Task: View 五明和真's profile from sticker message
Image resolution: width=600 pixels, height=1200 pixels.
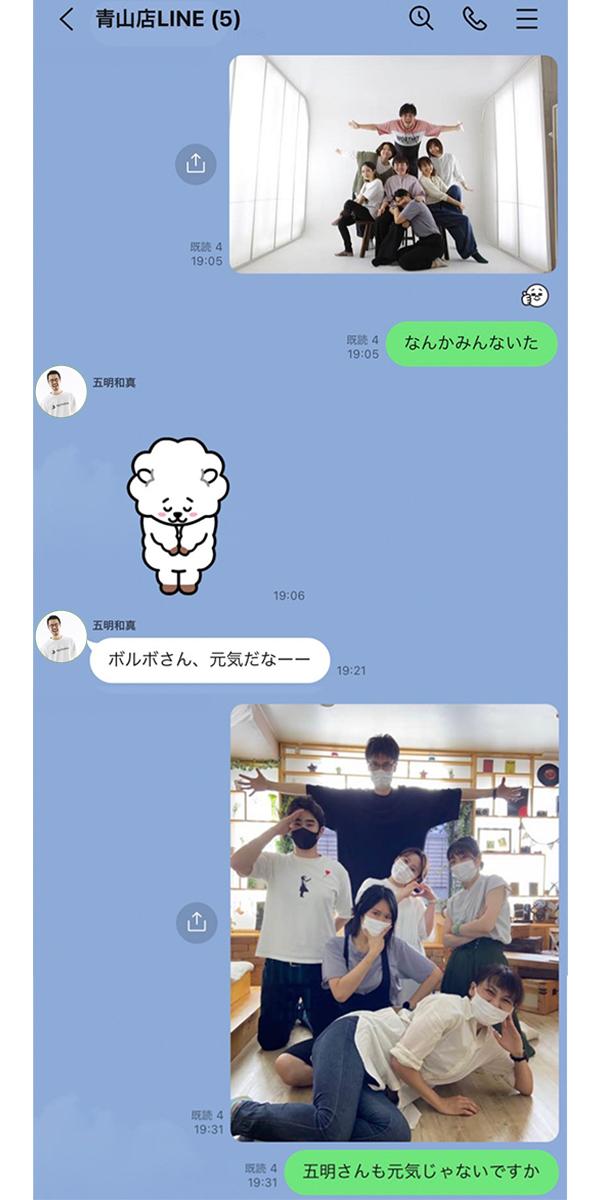Action: 61,391
